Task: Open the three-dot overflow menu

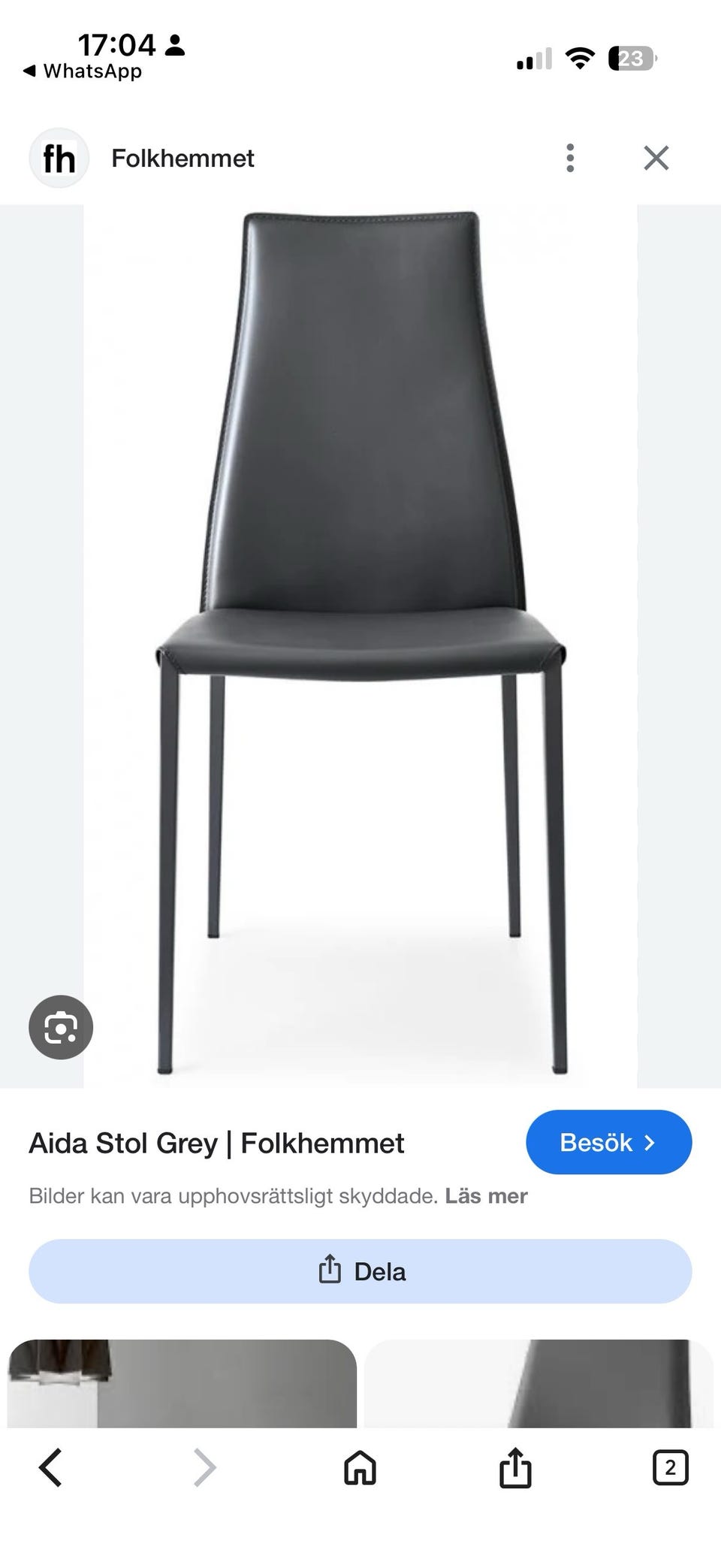Action: pos(570,159)
